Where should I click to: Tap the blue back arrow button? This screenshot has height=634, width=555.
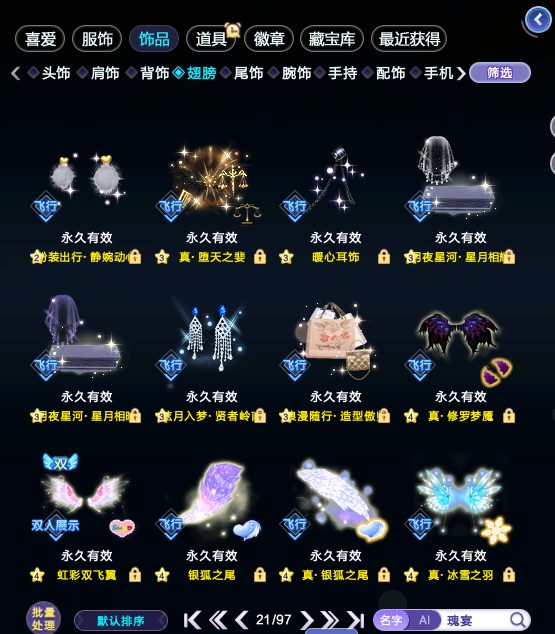point(538,20)
